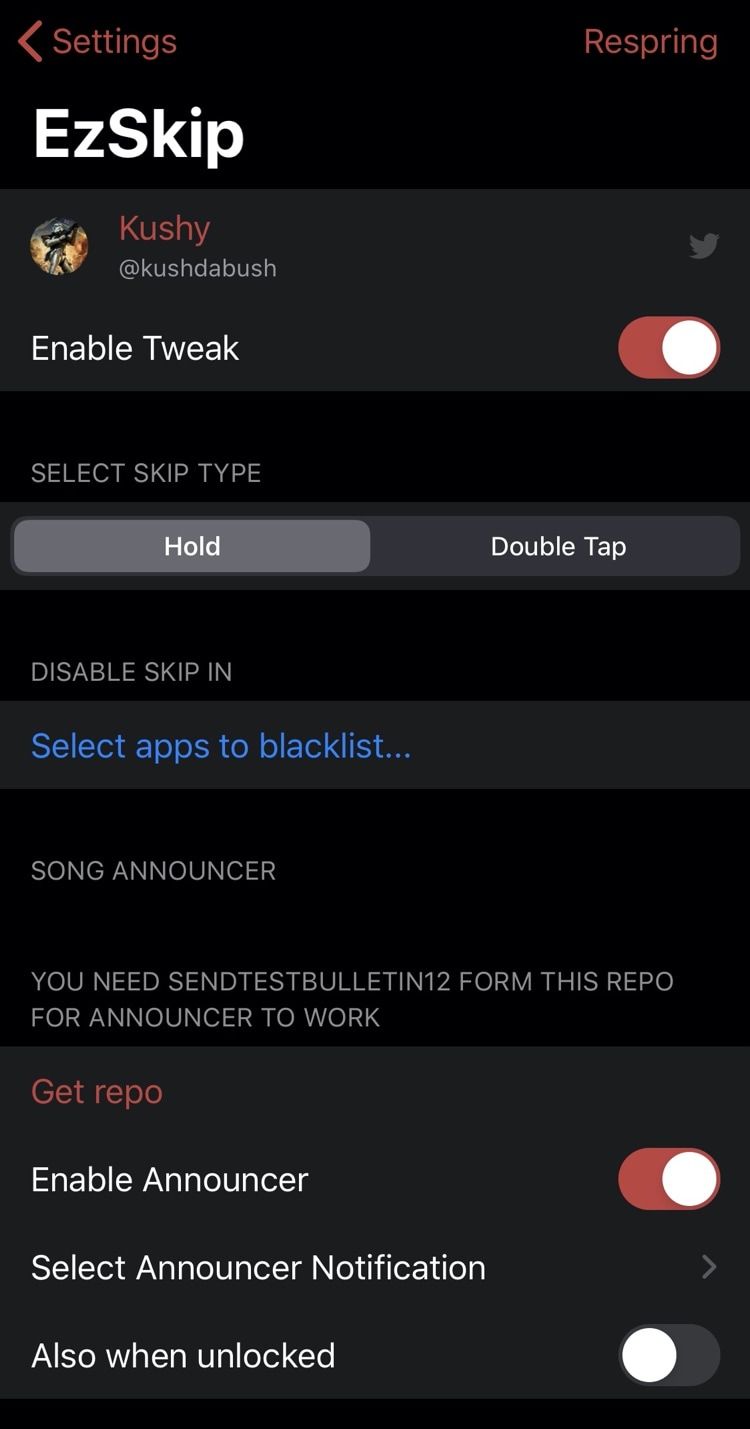The height and width of the screenshot is (1429, 750).
Task: Select the Hold skip type
Action: tap(192, 546)
